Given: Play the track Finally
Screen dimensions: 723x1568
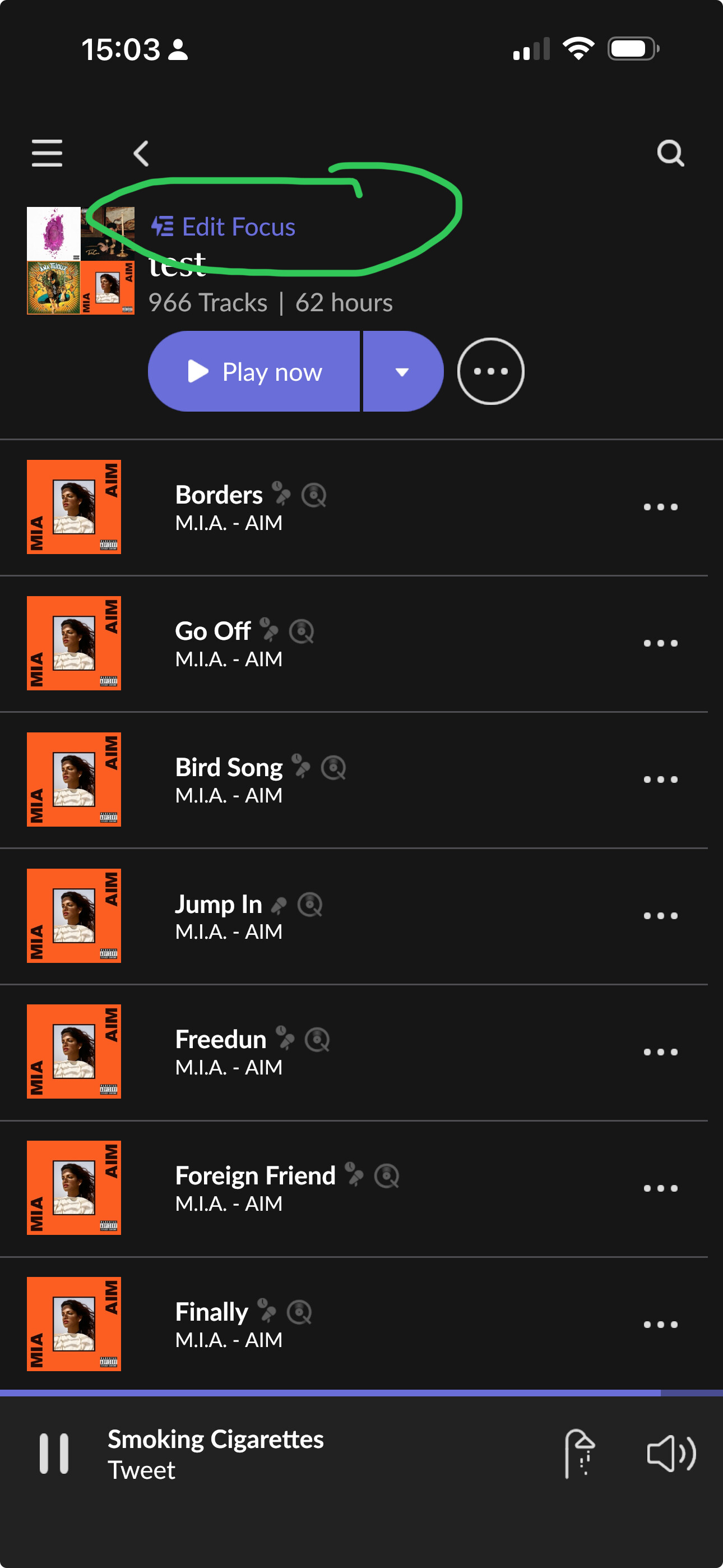Looking at the screenshot, I should 354,1324.
